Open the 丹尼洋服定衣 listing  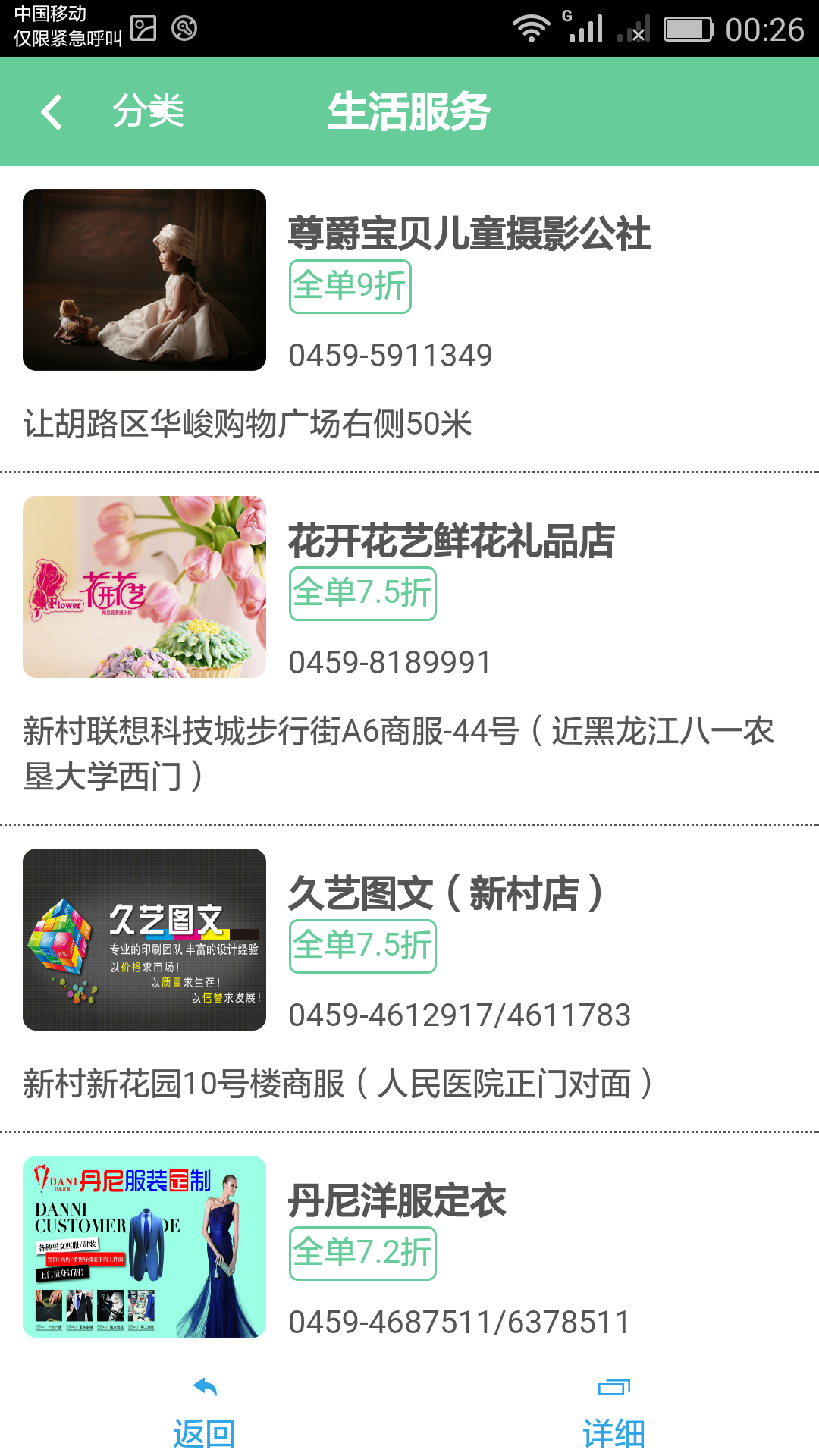pyautogui.click(x=397, y=1200)
